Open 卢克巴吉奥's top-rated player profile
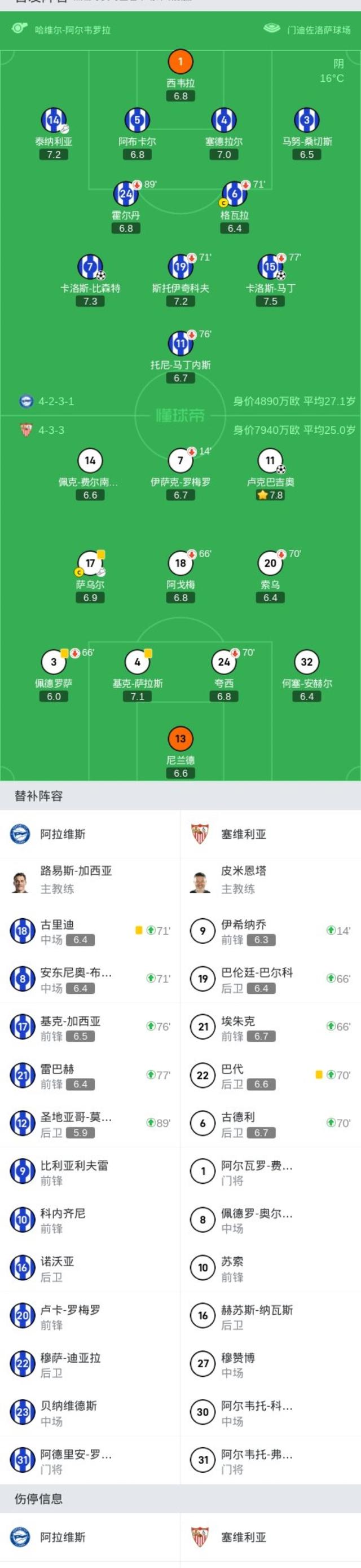This screenshot has height=1568, width=361. (x=270, y=461)
